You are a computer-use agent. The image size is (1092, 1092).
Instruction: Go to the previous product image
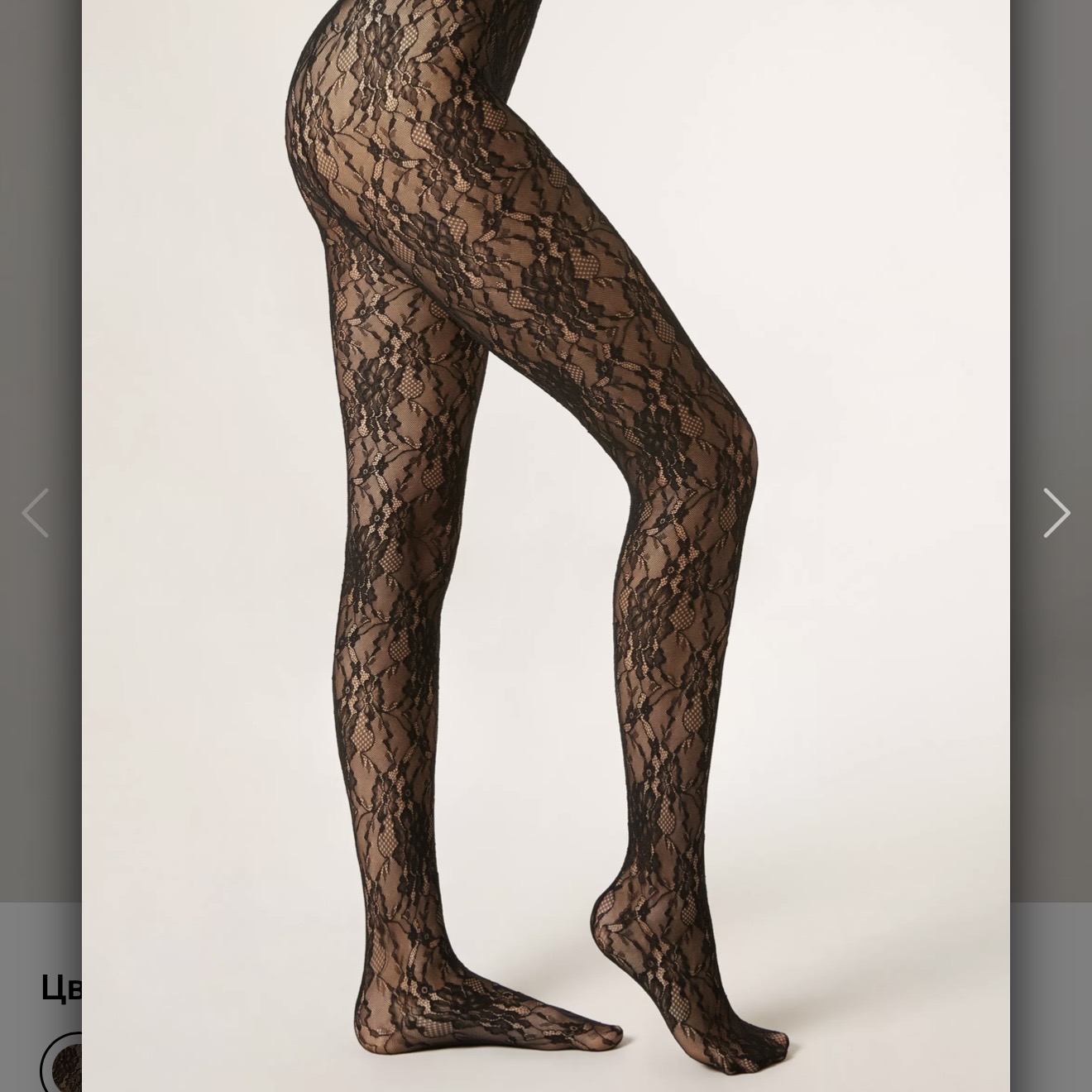pos(35,513)
